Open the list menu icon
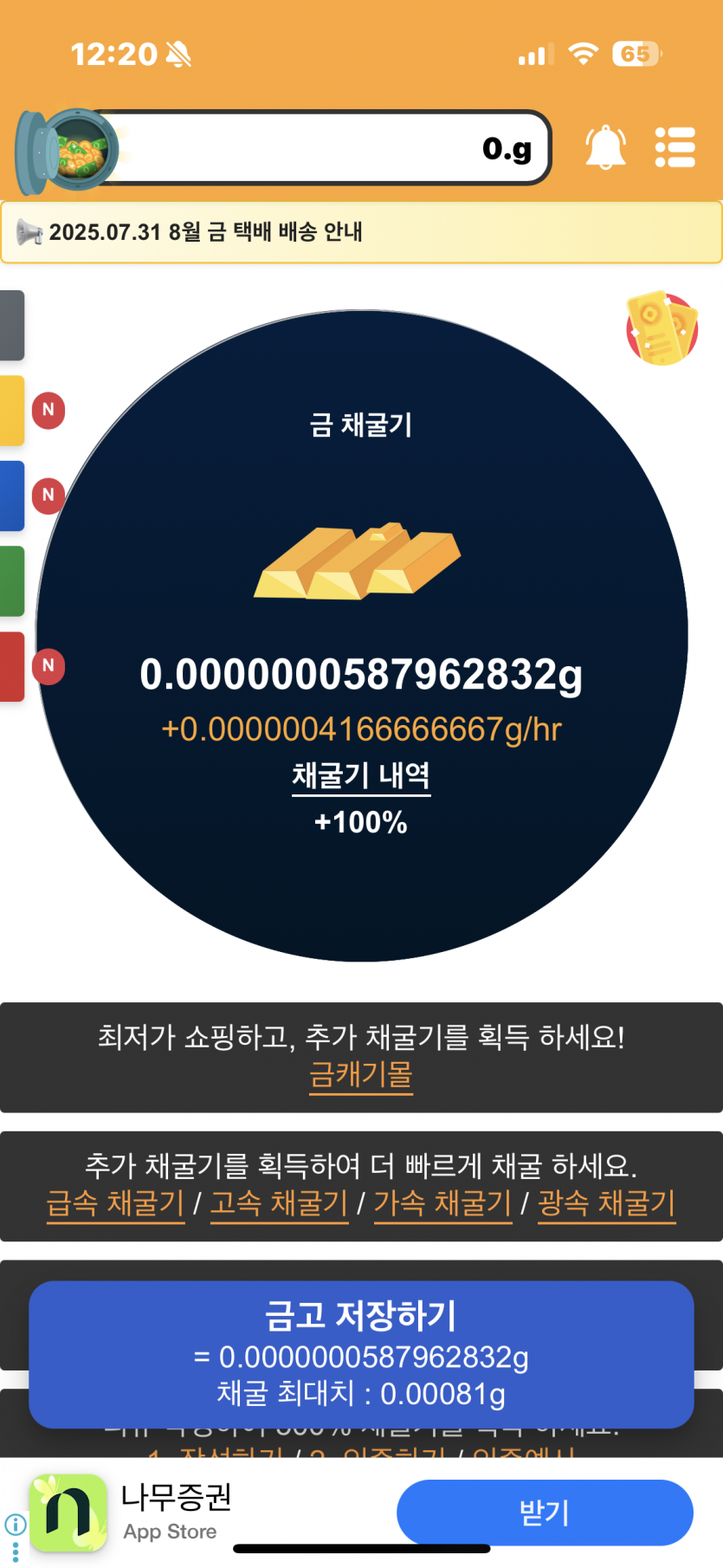 click(675, 147)
